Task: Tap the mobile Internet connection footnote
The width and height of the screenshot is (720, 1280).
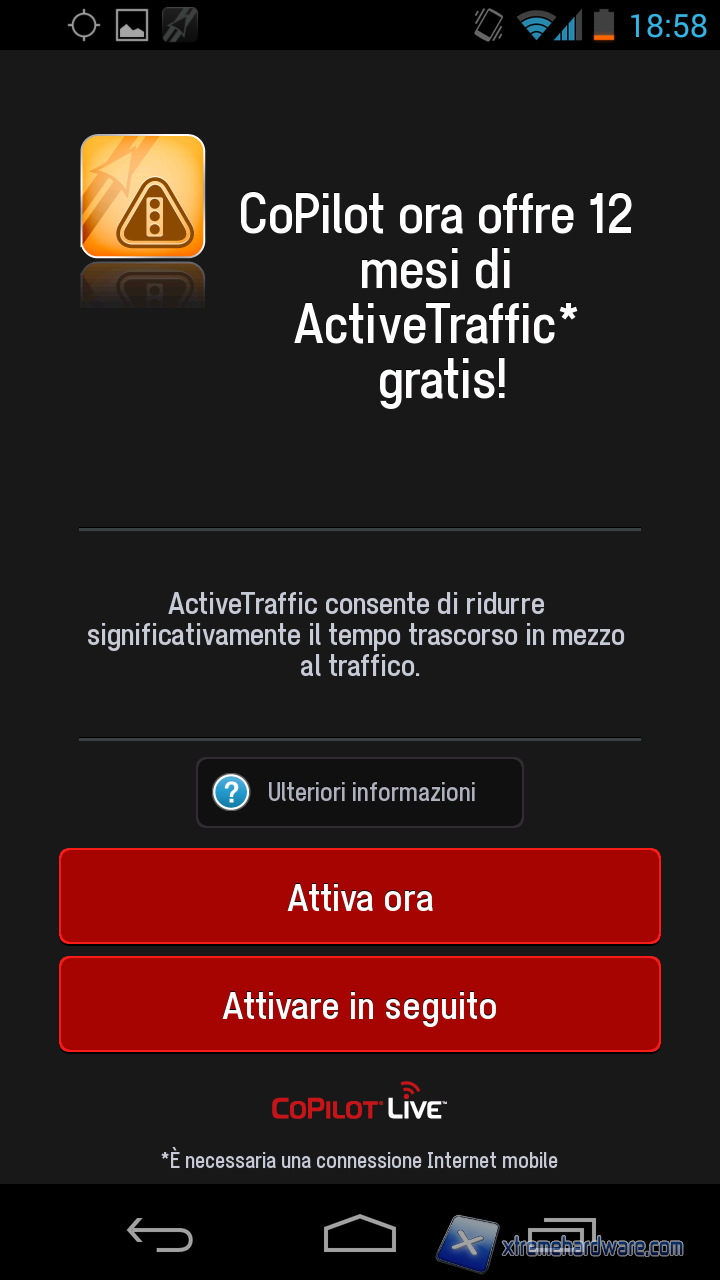Action: (x=360, y=1160)
